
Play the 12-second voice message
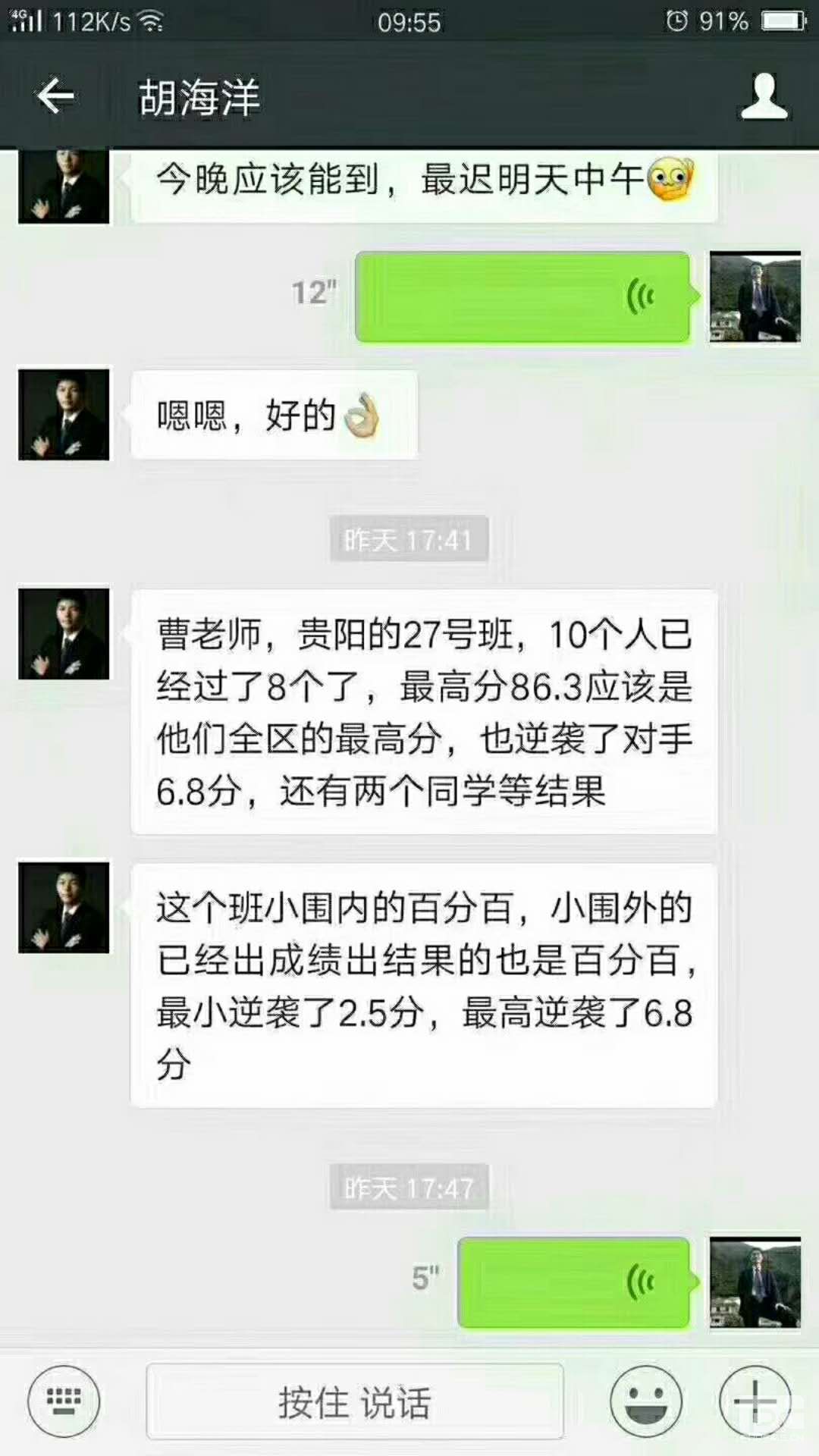pyautogui.click(x=522, y=297)
